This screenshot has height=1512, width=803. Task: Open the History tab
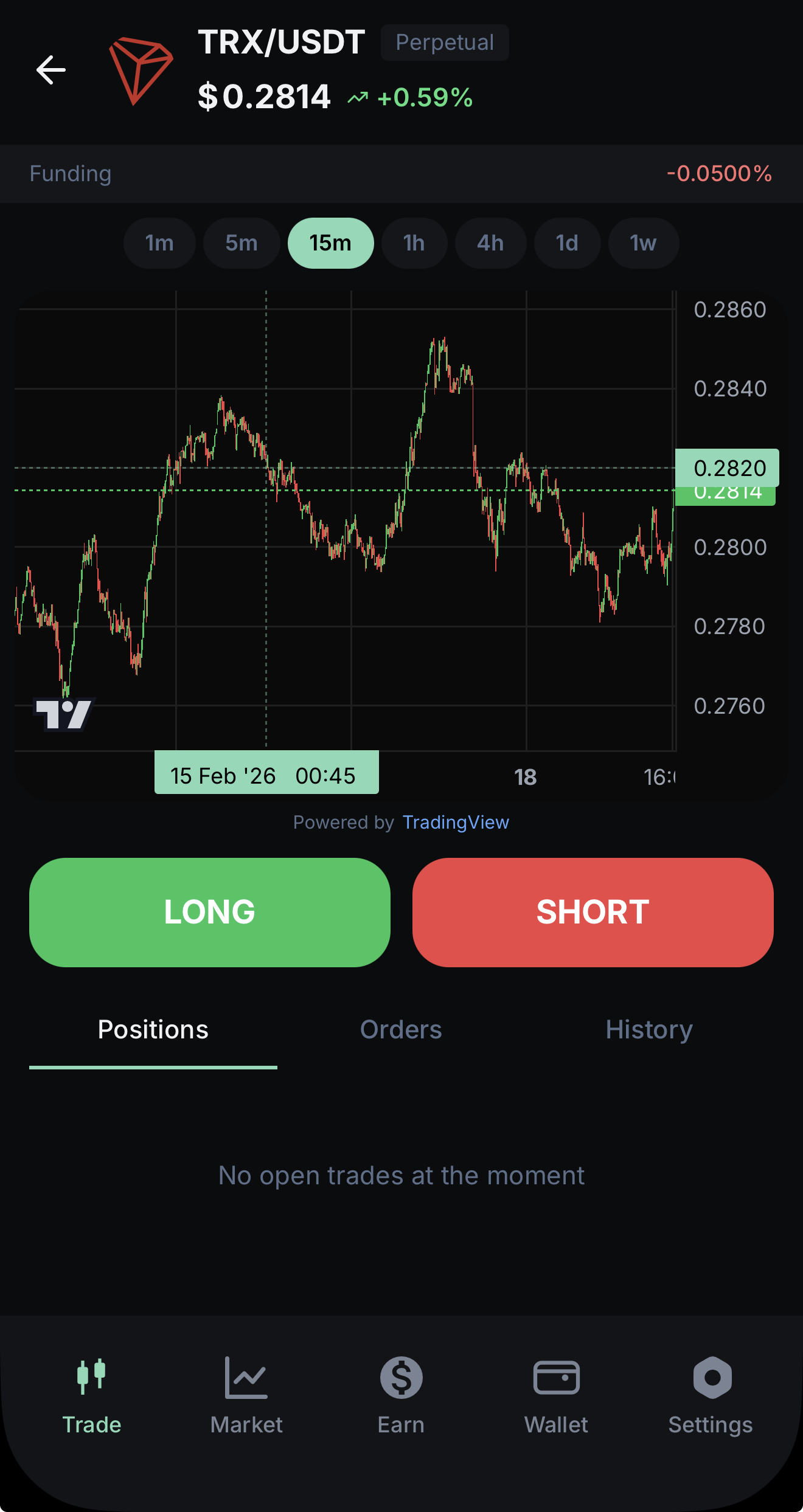tap(649, 1029)
